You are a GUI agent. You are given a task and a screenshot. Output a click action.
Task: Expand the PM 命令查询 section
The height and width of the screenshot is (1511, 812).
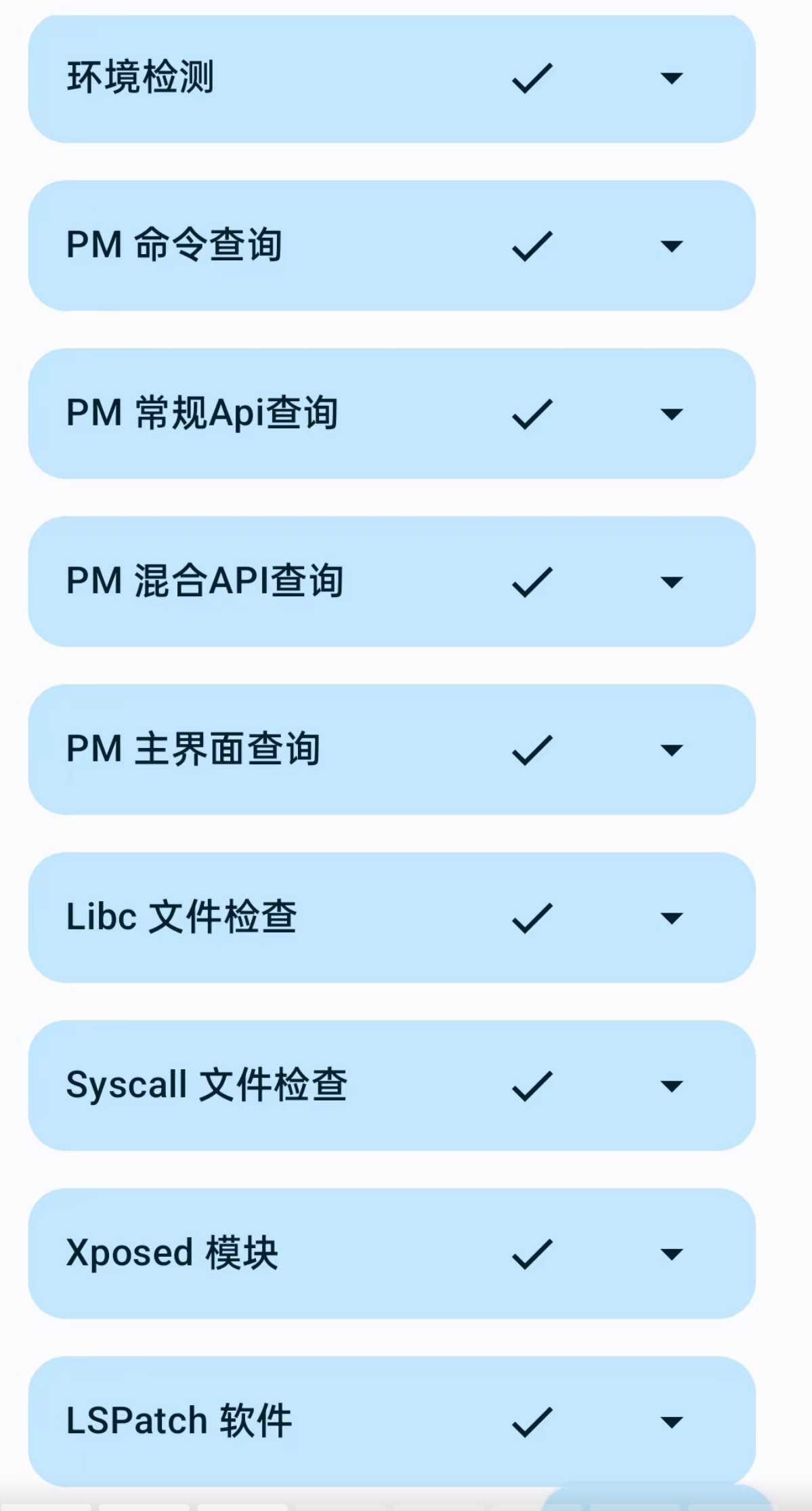[x=671, y=246]
